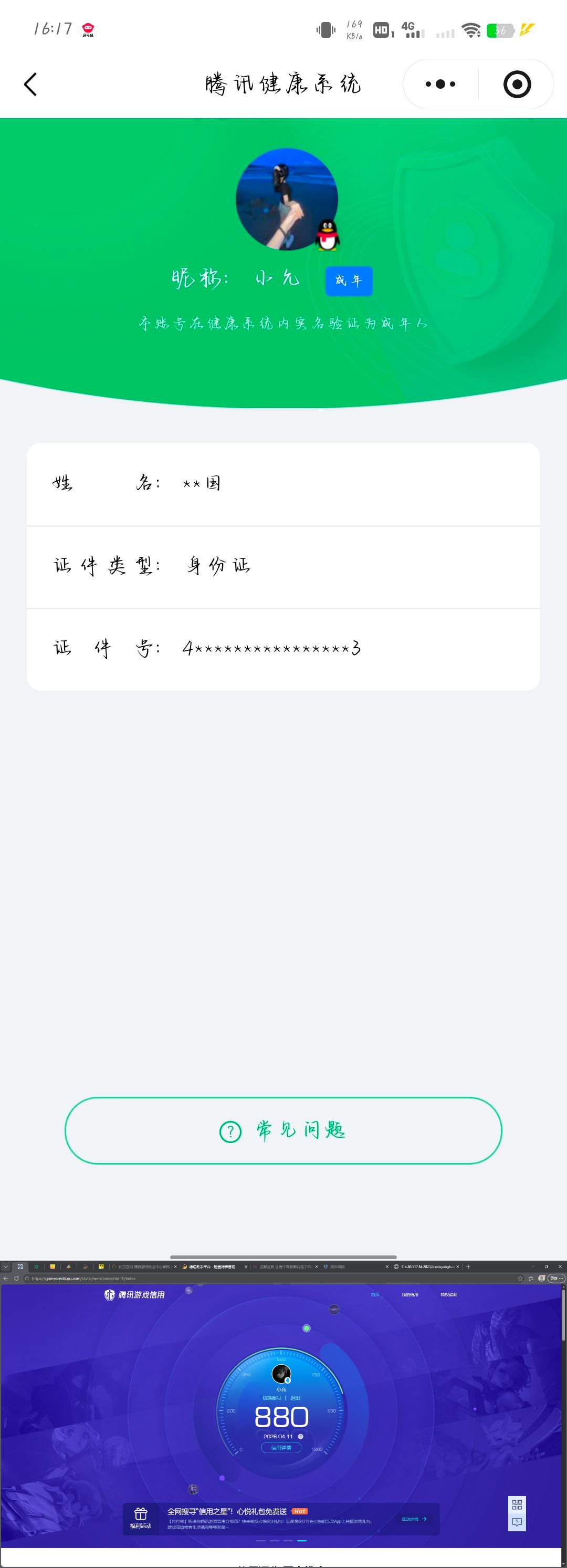Click the bookmark star in the address bar
This screenshot has width=567, height=1568.
tap(520, 1278)
